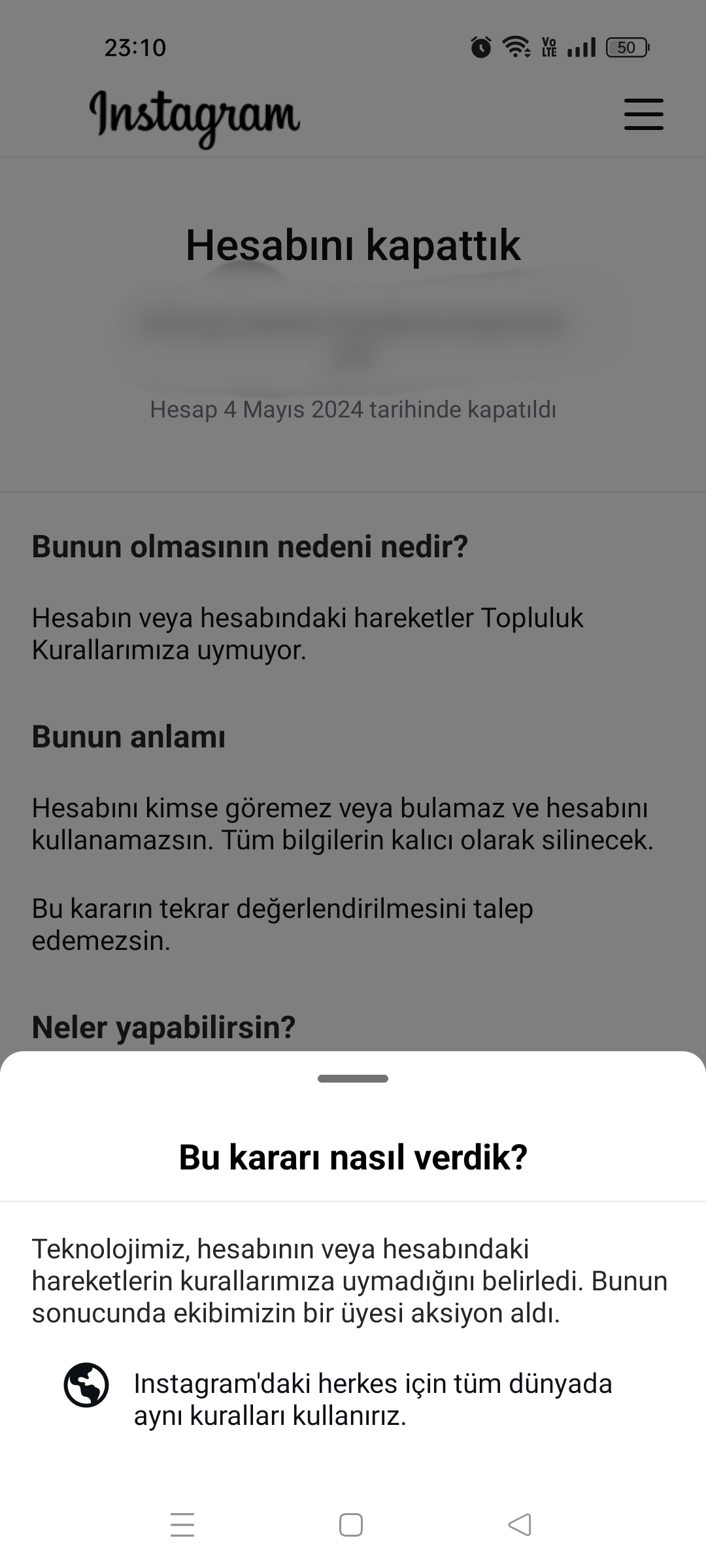
Task: Open the recent apps view
Action: coord(182,1524)
